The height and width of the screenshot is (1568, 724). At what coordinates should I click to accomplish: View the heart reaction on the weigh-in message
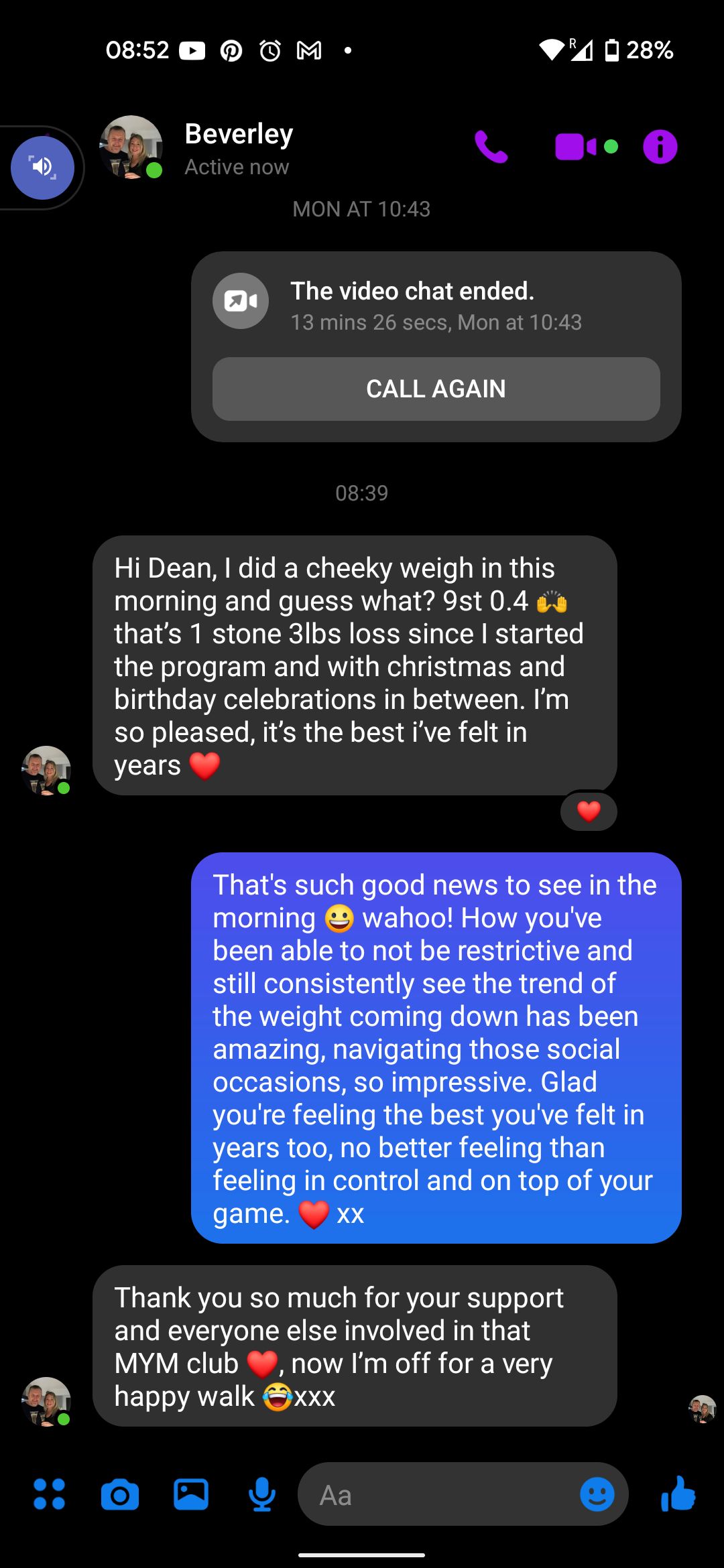click(589, 811)
